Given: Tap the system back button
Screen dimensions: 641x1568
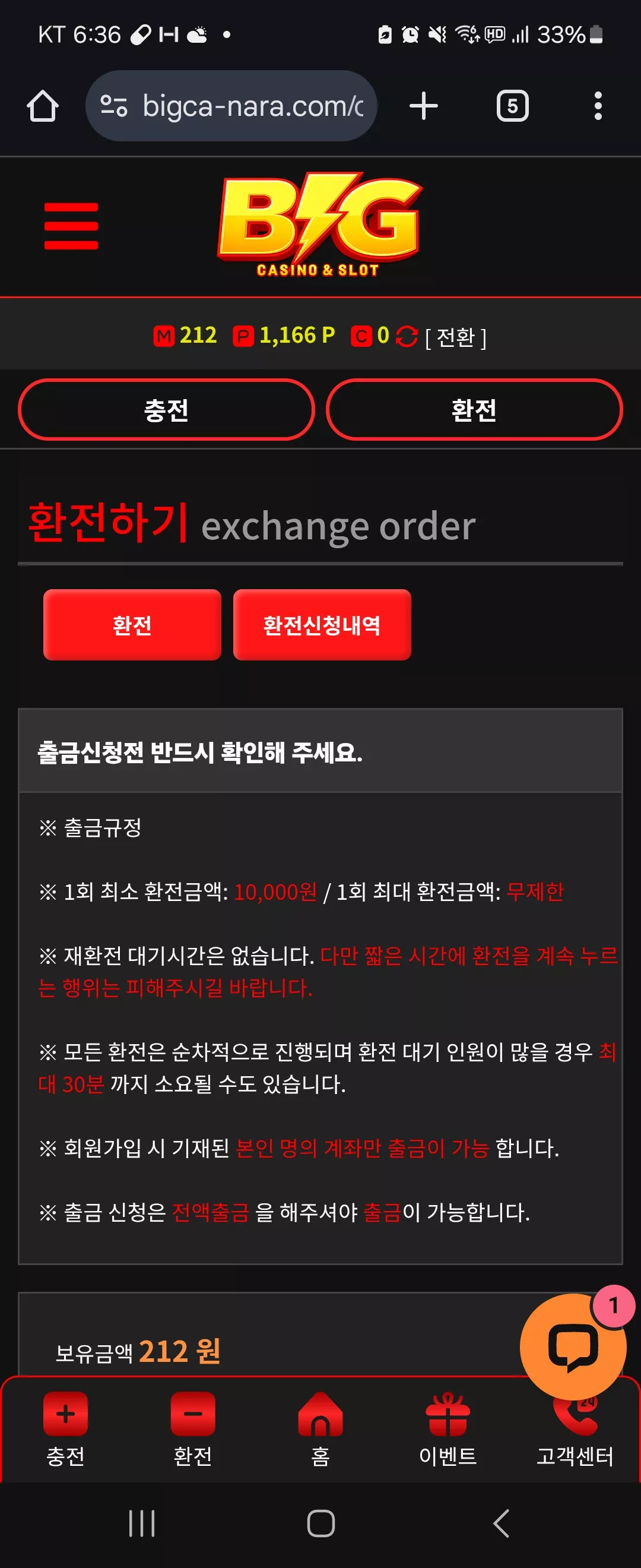Looking at the screenshot, I should tap(500, 1523).
